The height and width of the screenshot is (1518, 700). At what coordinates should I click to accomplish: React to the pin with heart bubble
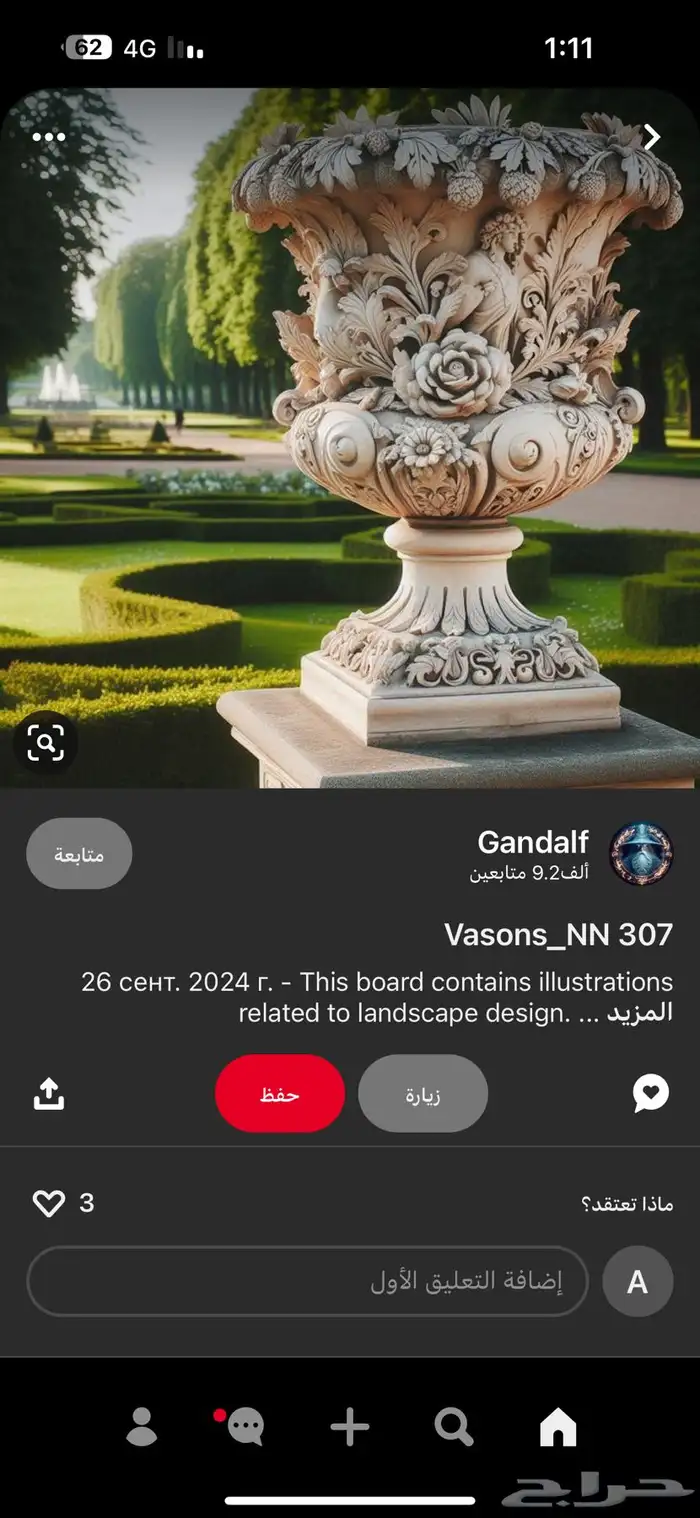651,1094
